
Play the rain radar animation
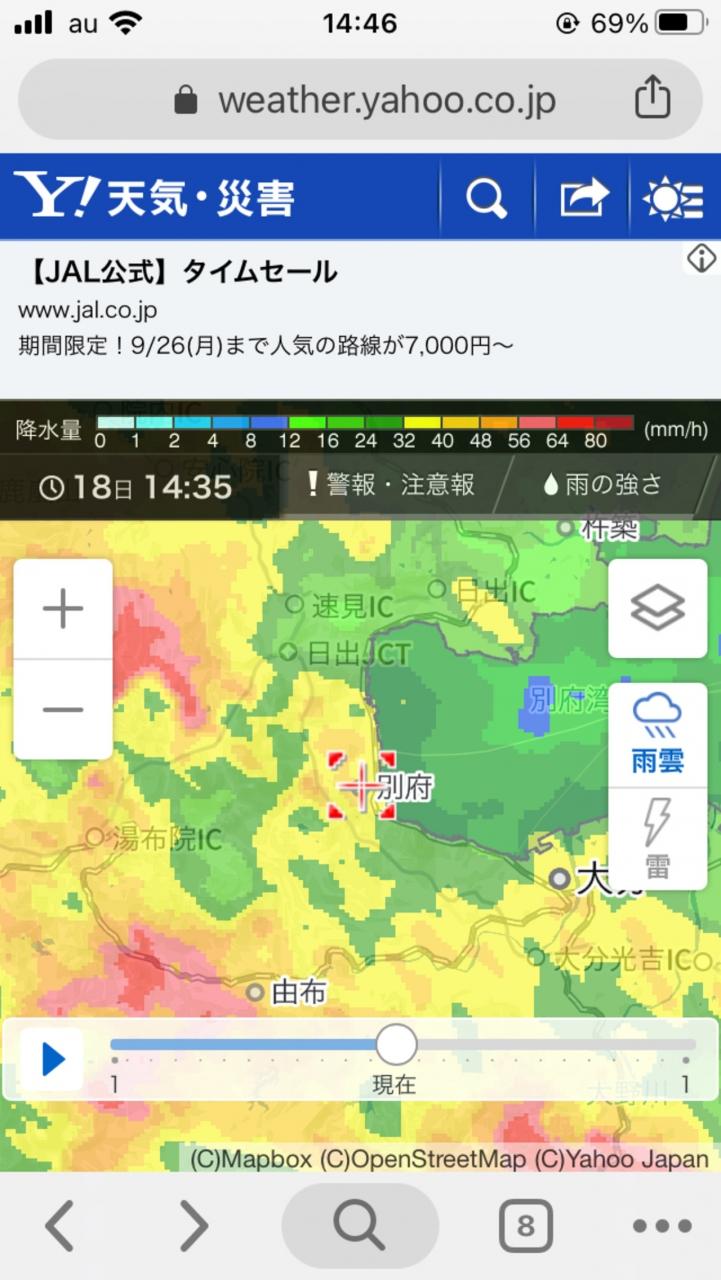click(52, 1059)
